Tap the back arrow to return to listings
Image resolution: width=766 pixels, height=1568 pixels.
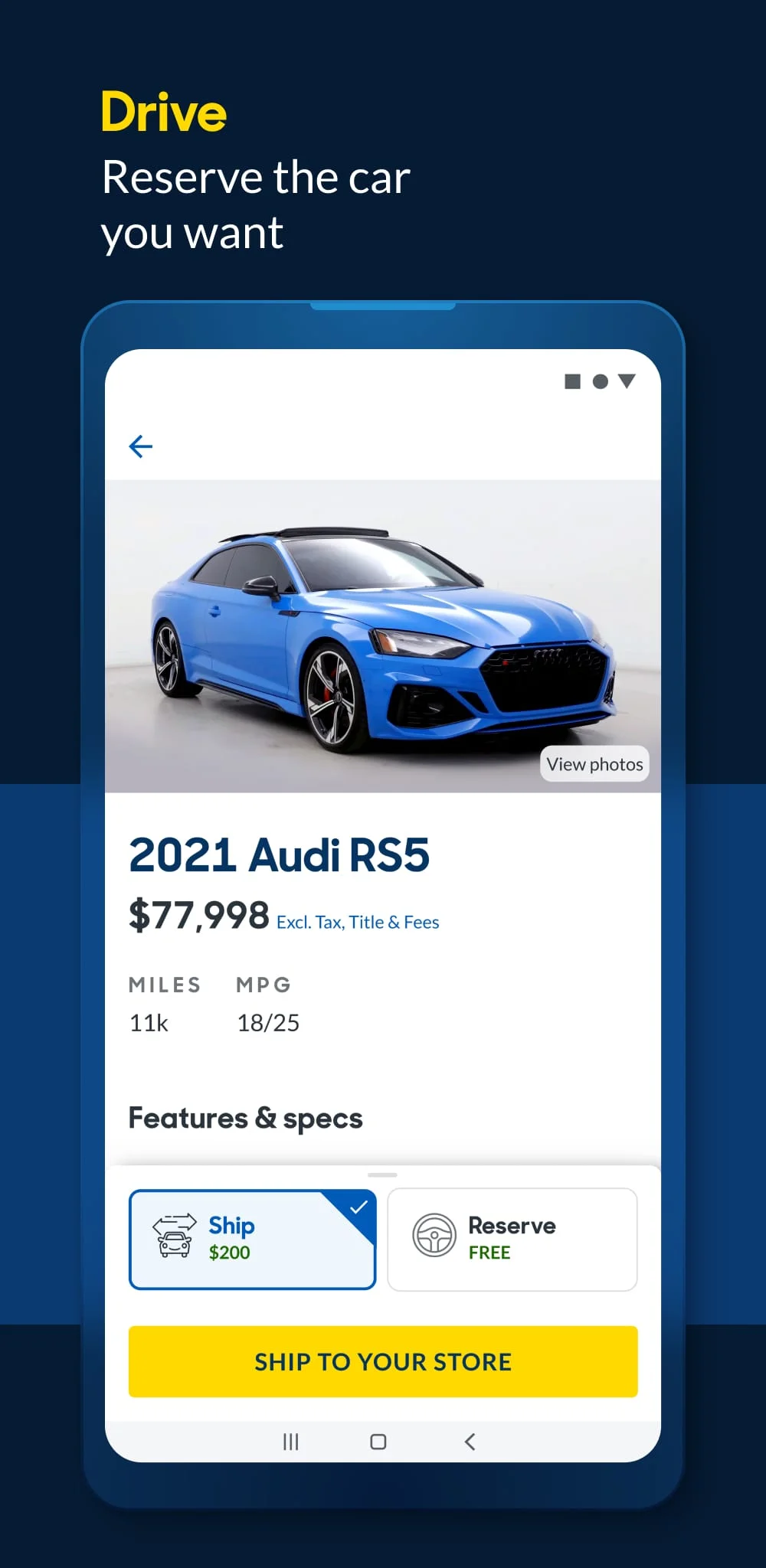pyautogui.click(x=142, y=446)
